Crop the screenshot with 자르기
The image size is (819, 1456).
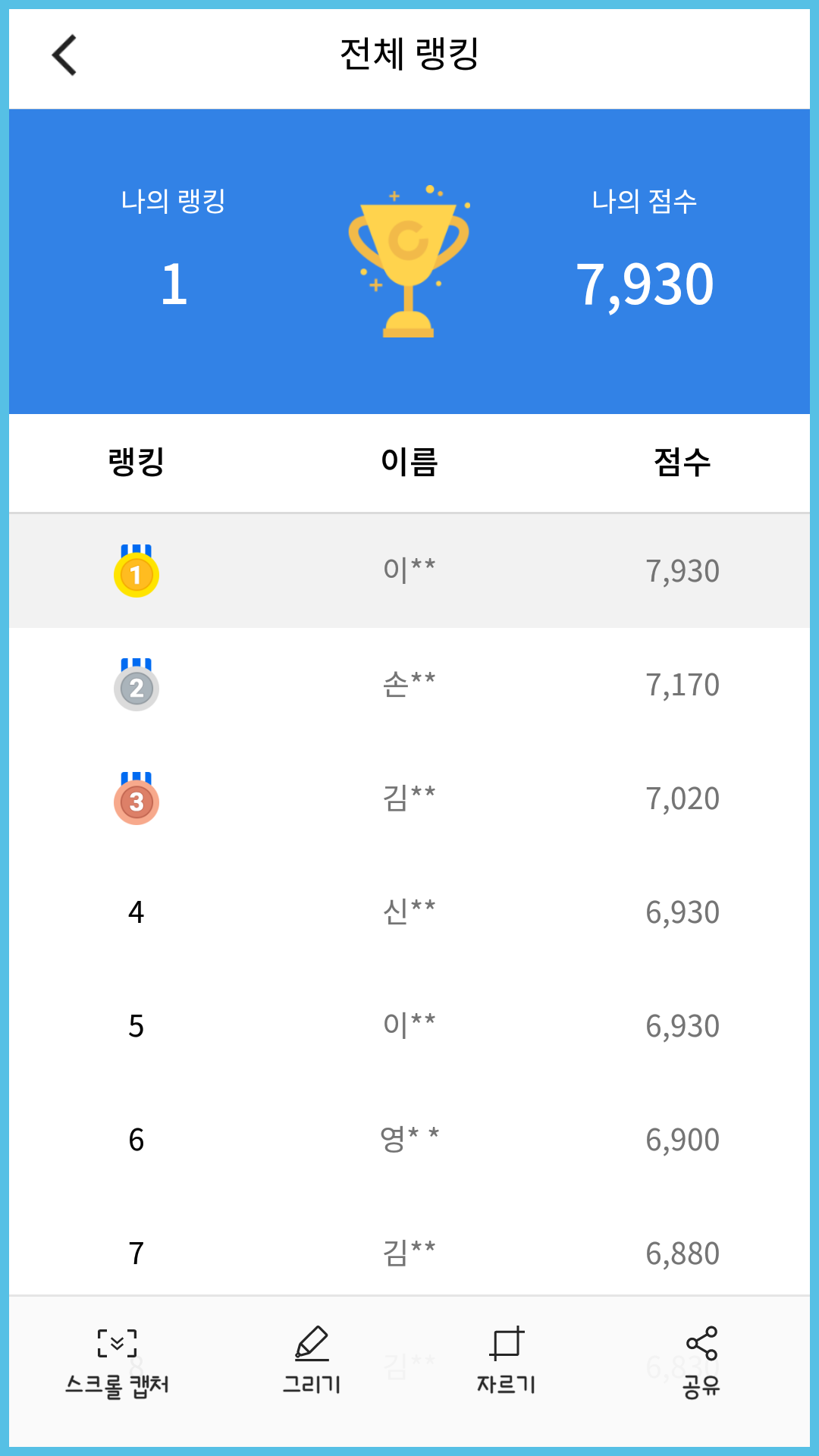coord(506,1360)
